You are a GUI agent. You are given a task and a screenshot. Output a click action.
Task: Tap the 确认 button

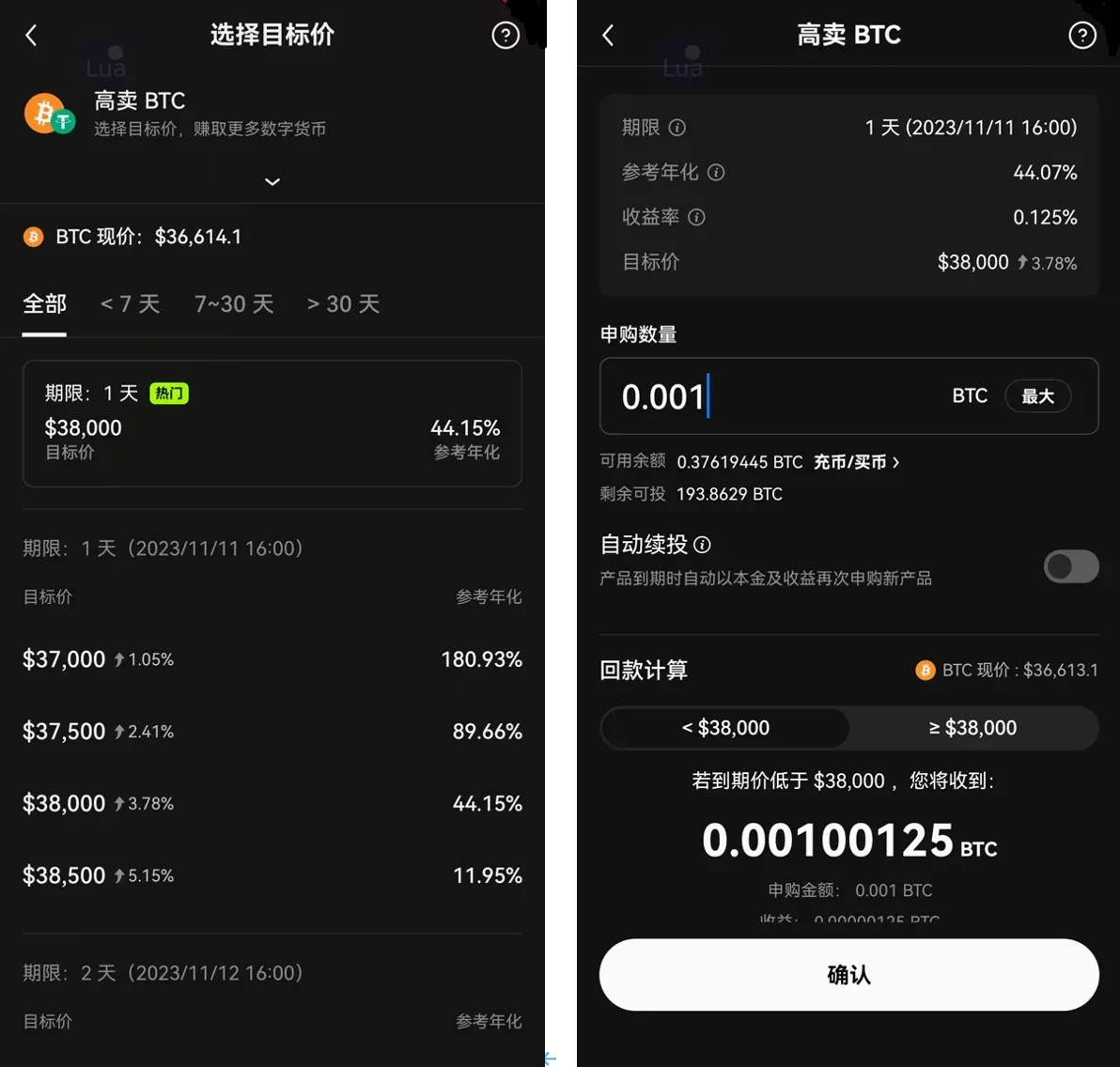click(x=848, y=975)
